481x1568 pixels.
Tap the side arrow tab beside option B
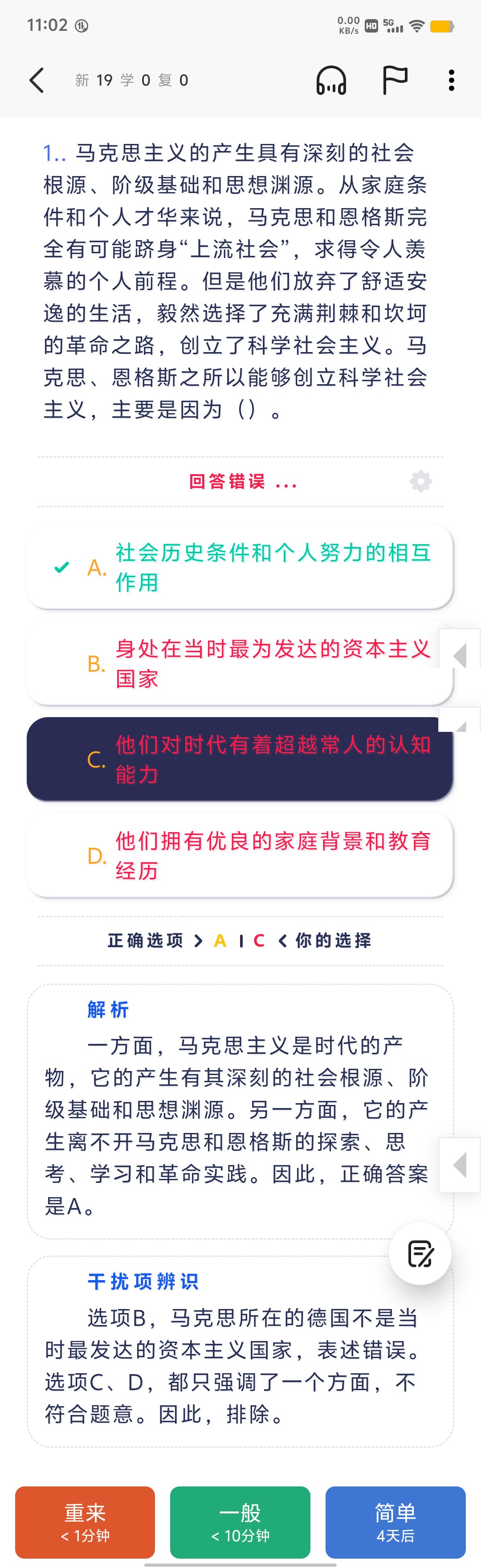tap(461, 656)
